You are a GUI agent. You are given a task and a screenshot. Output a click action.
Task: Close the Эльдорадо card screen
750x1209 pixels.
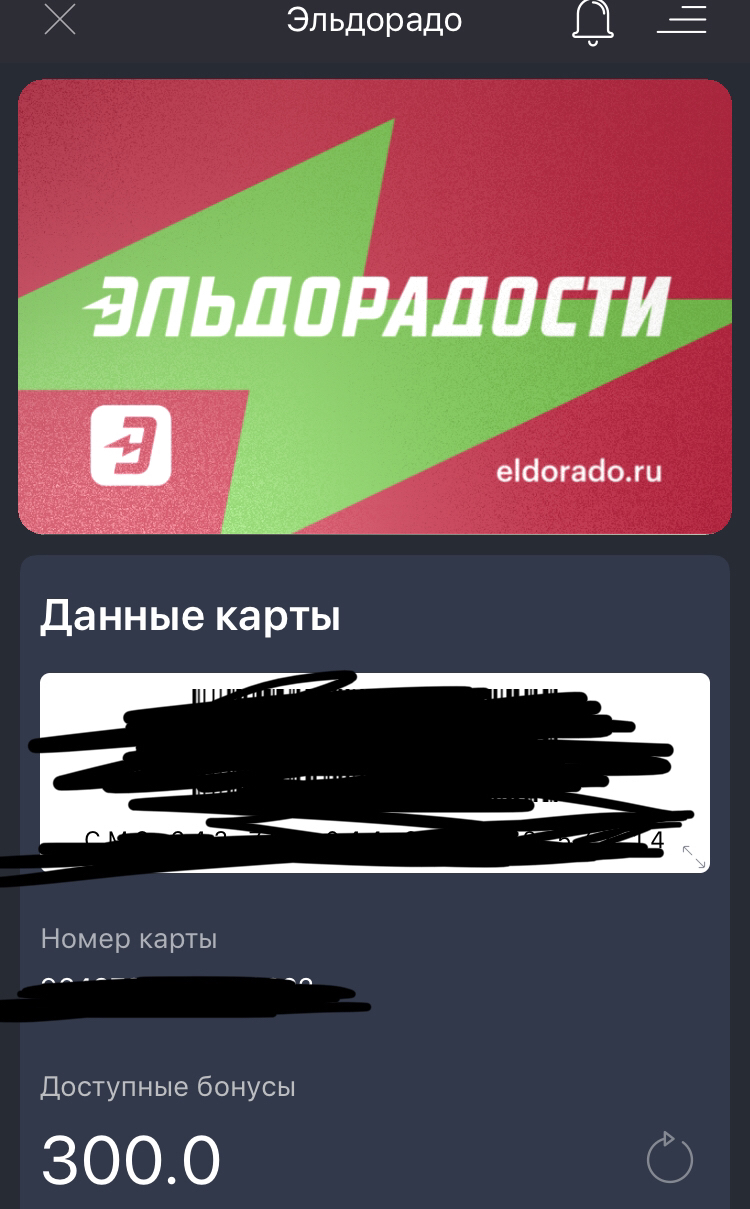[x=60, y=19]
